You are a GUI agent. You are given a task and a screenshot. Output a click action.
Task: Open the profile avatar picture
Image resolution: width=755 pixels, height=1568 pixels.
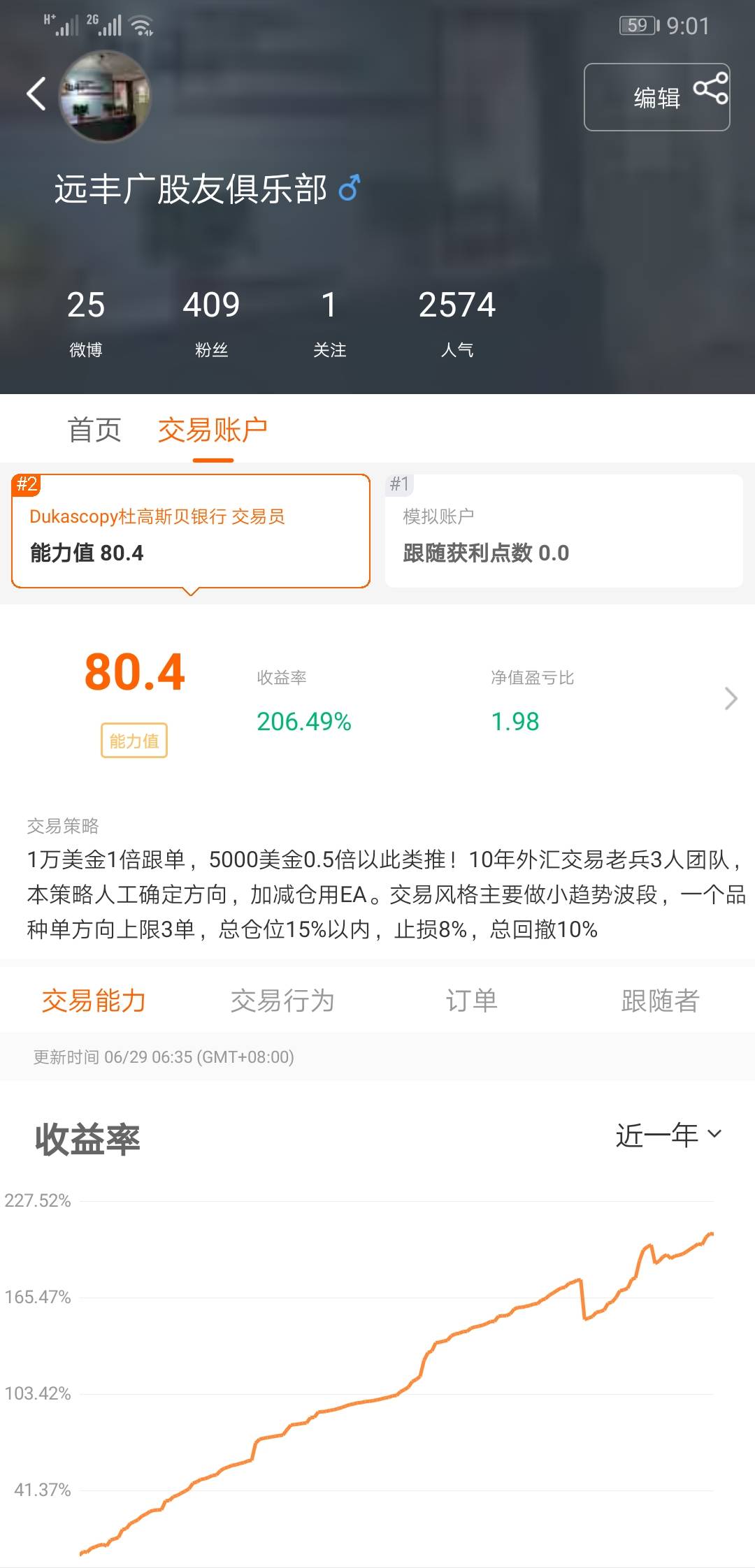coord(105,96)
